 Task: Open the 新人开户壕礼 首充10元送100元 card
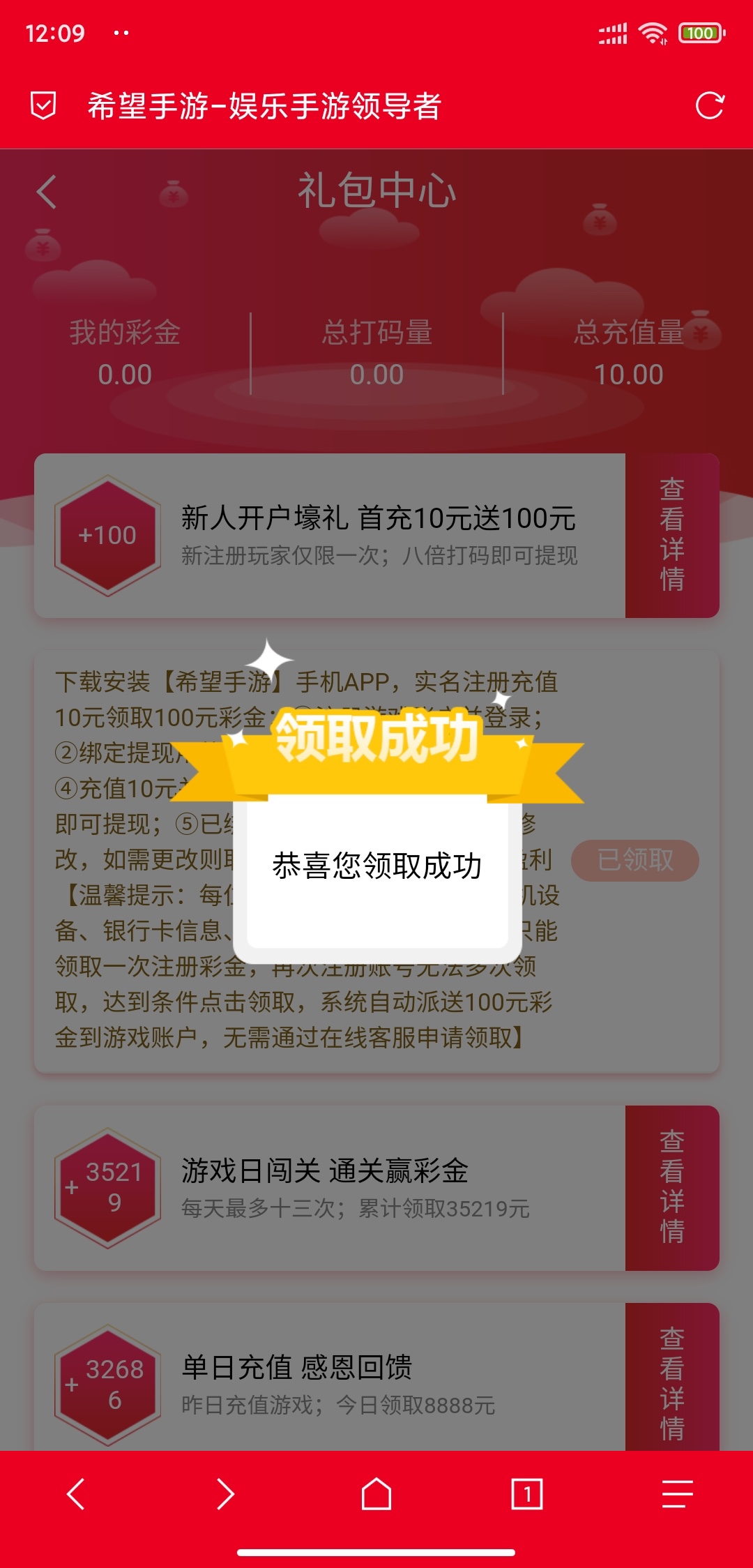point(376,535)
